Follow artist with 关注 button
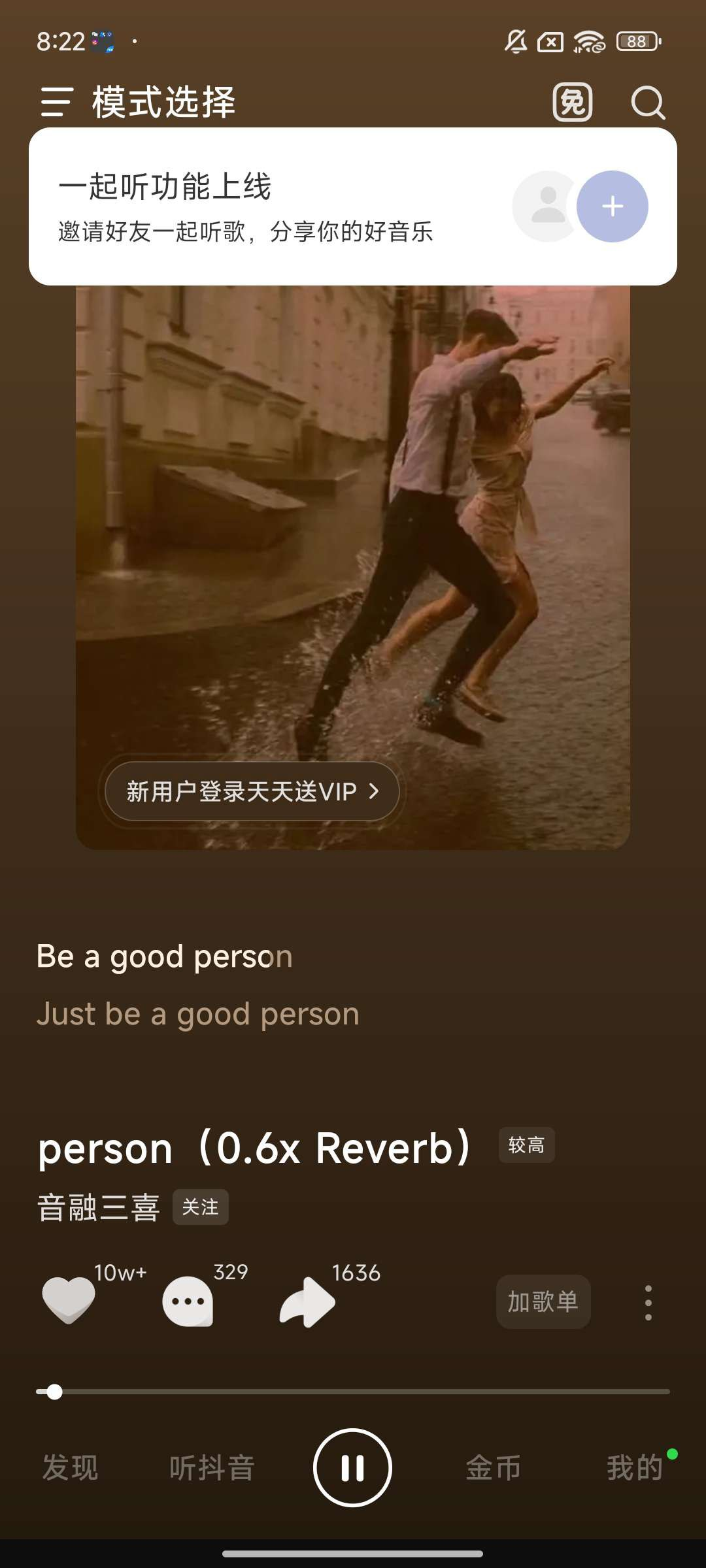Image resolution: width=706 pixels, height=1568 pixels. (200, 1207)
